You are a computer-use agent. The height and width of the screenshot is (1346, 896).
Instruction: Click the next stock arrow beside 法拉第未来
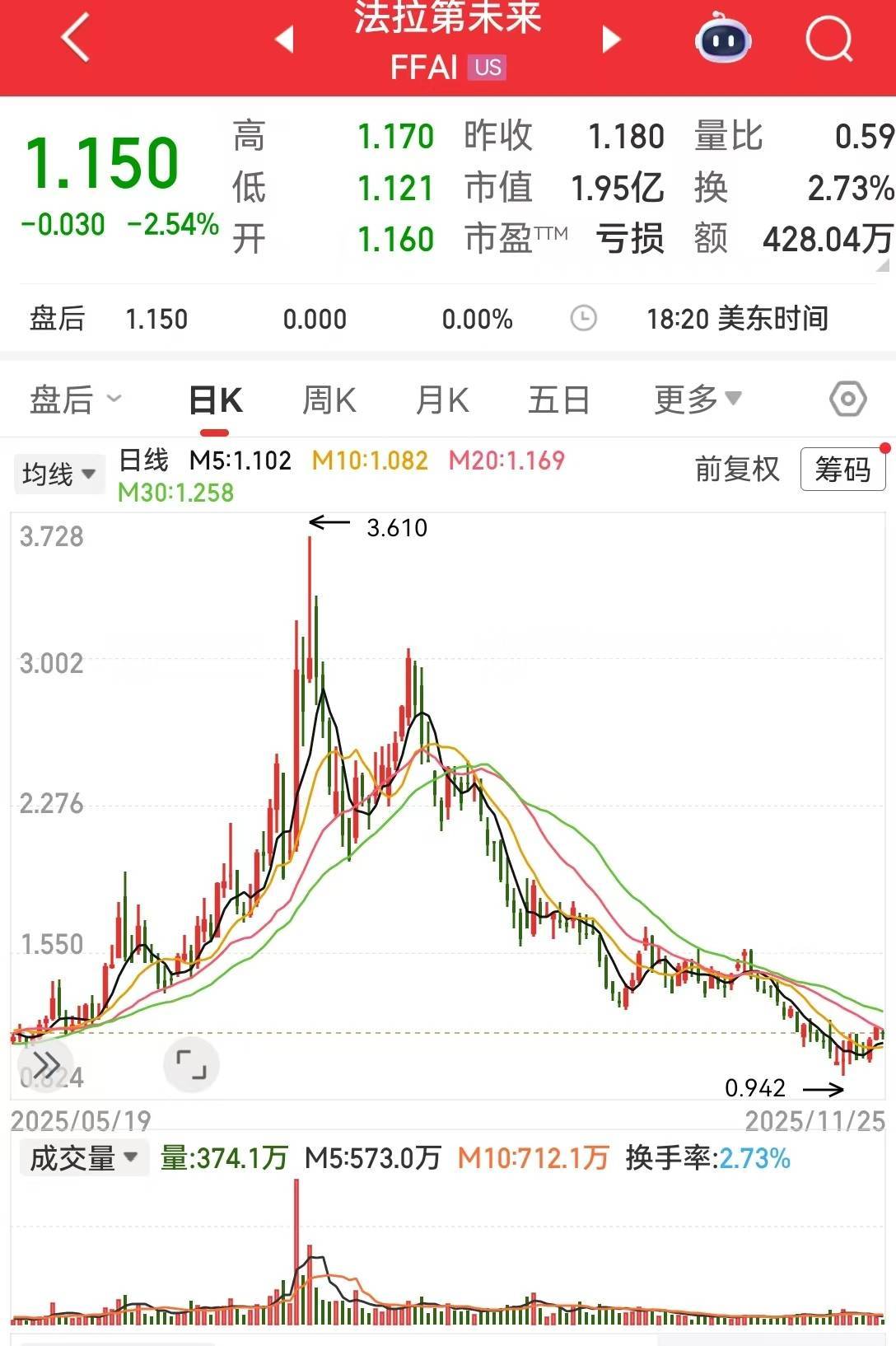[610, 40]
